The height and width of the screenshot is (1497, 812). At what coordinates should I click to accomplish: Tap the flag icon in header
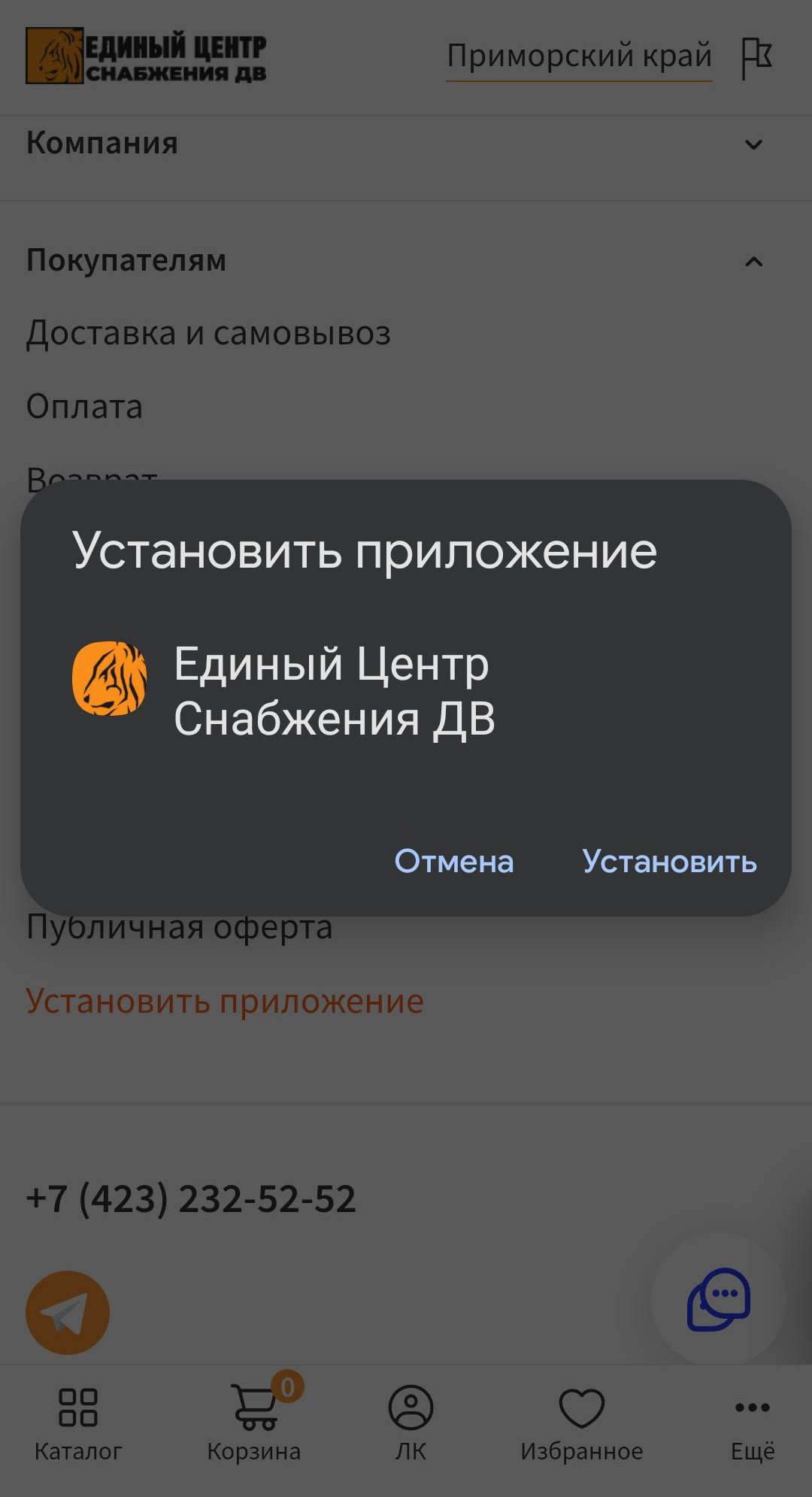coord(756,57)
